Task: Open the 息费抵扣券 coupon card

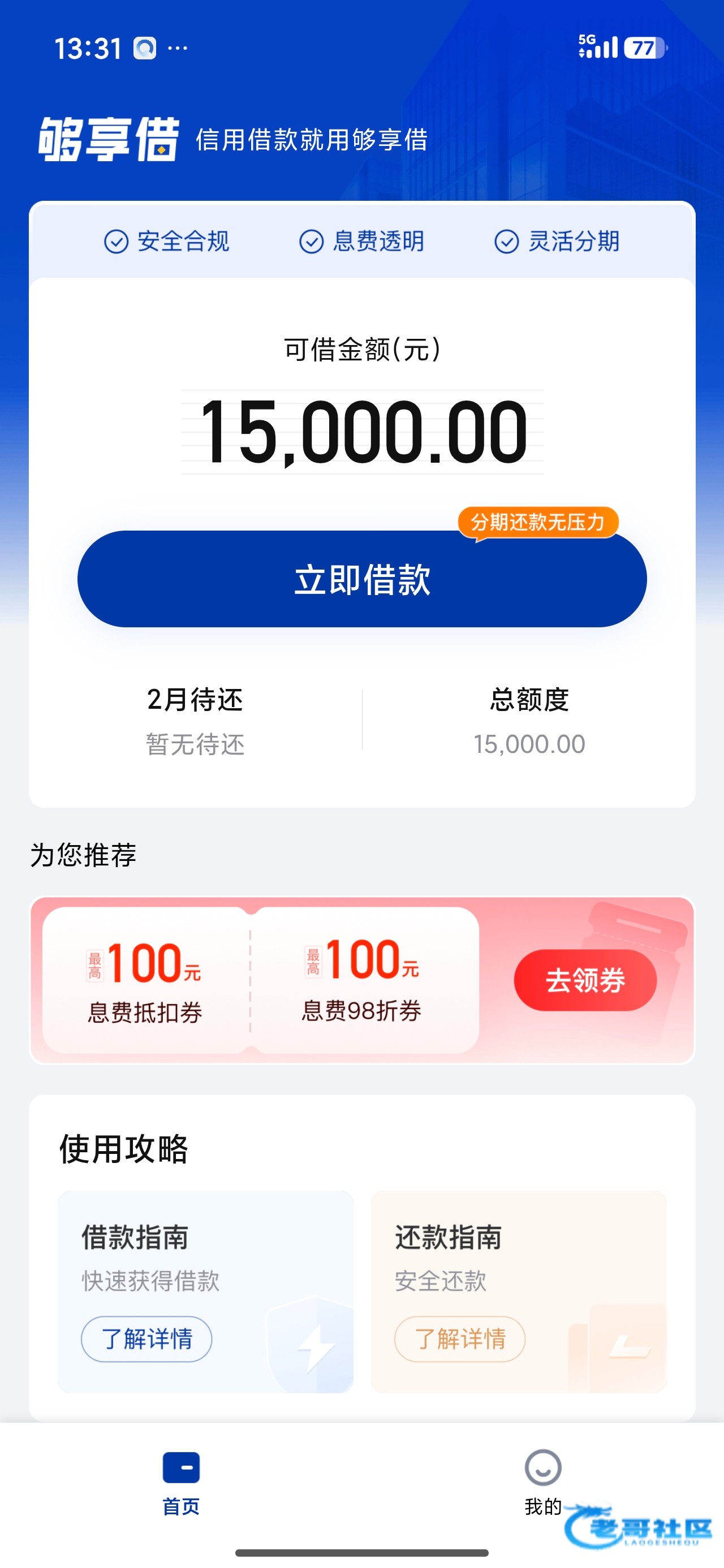Action: (x=145, y=980)
